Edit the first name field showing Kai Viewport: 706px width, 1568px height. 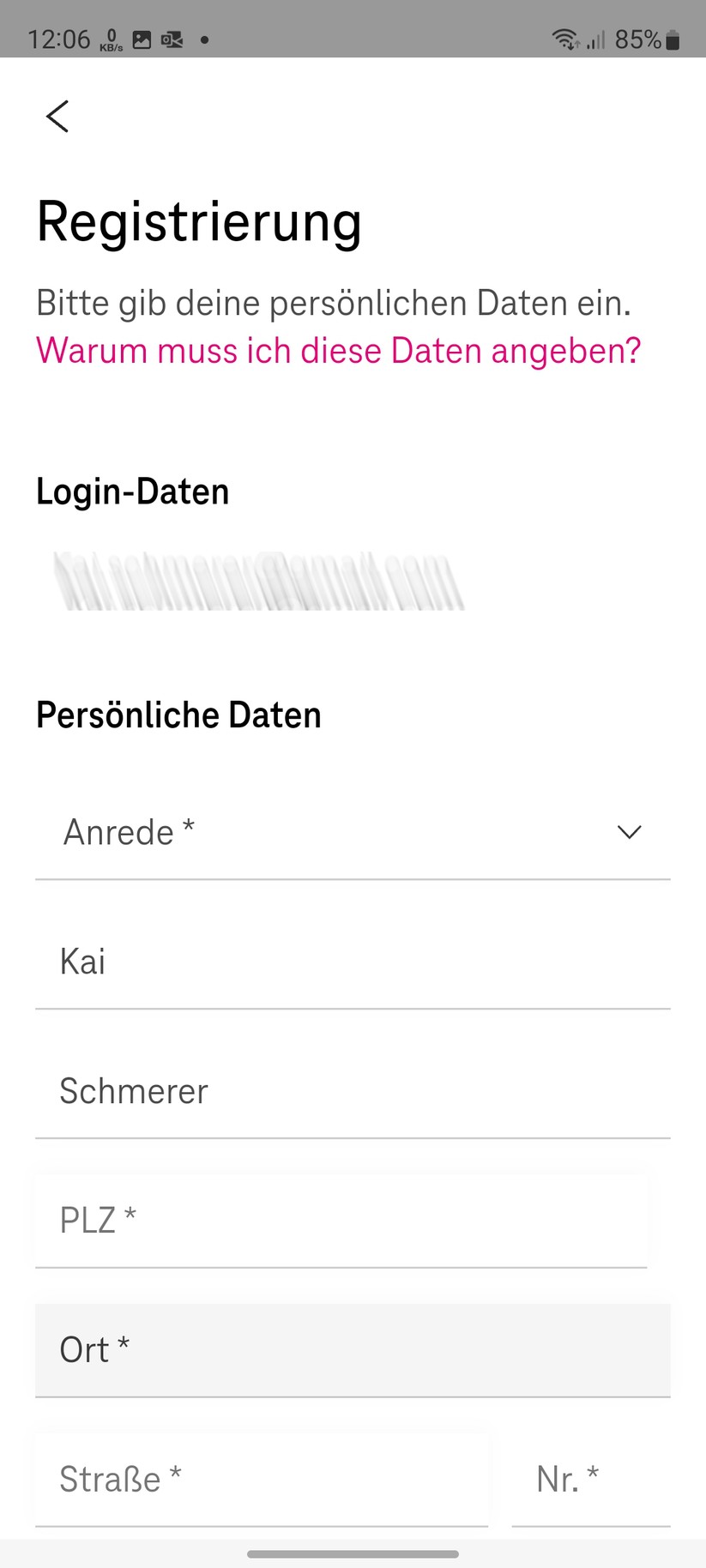343,961
